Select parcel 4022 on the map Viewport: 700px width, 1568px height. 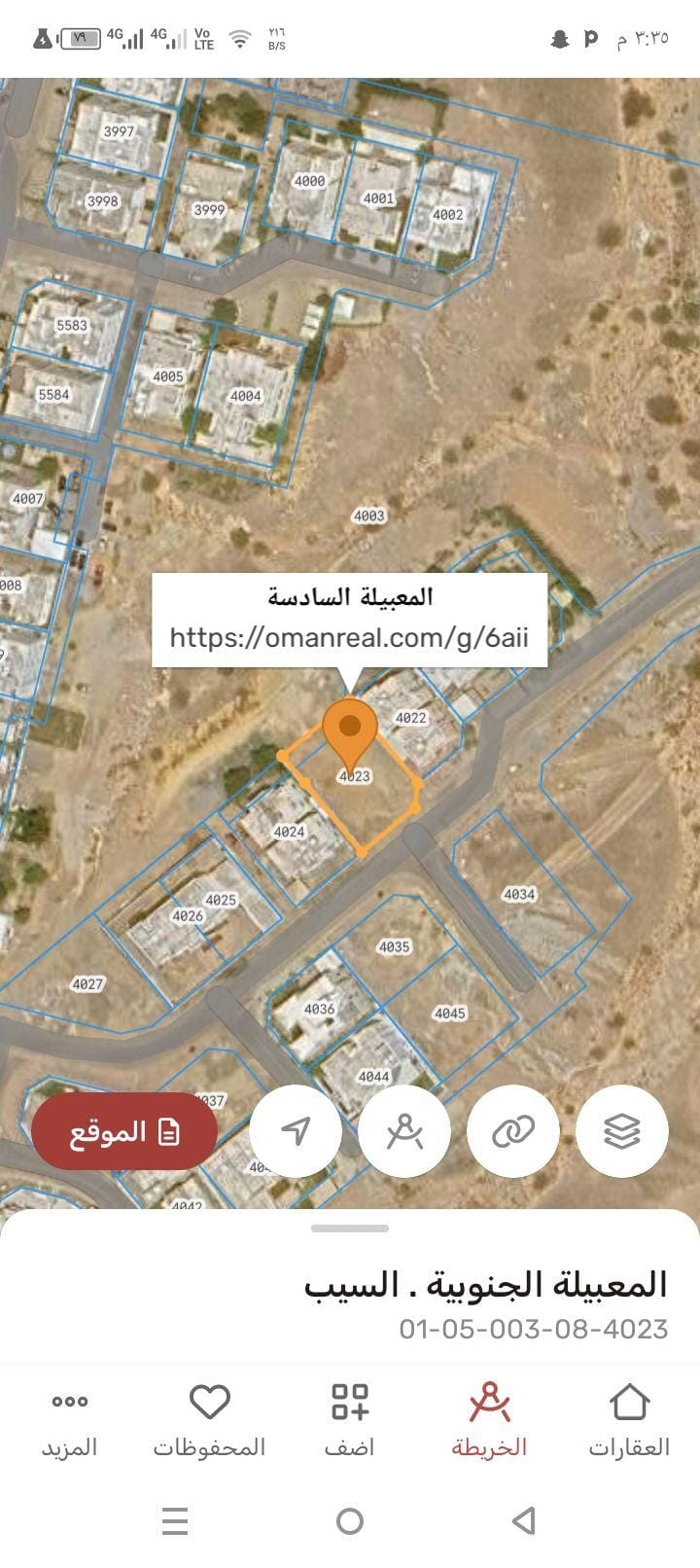[410, 720]
